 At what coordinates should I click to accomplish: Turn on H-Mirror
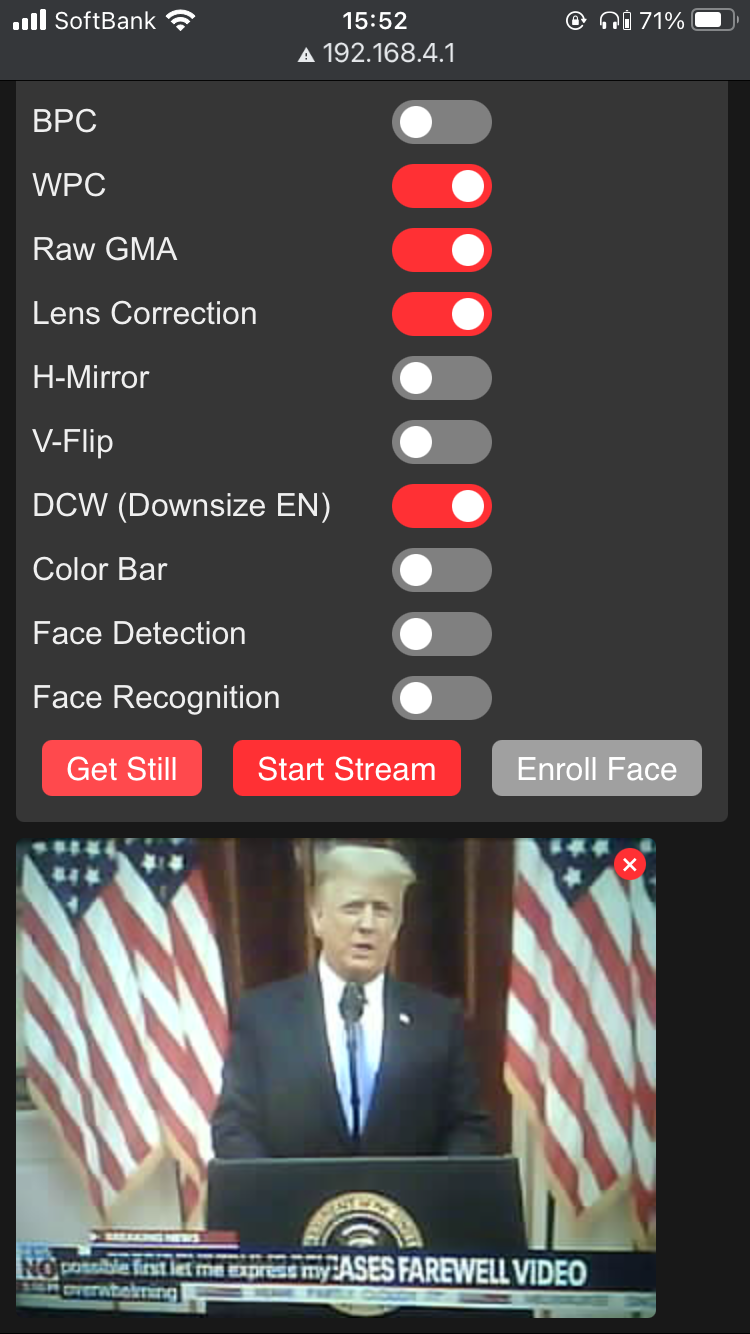click(x=441, y=378)
